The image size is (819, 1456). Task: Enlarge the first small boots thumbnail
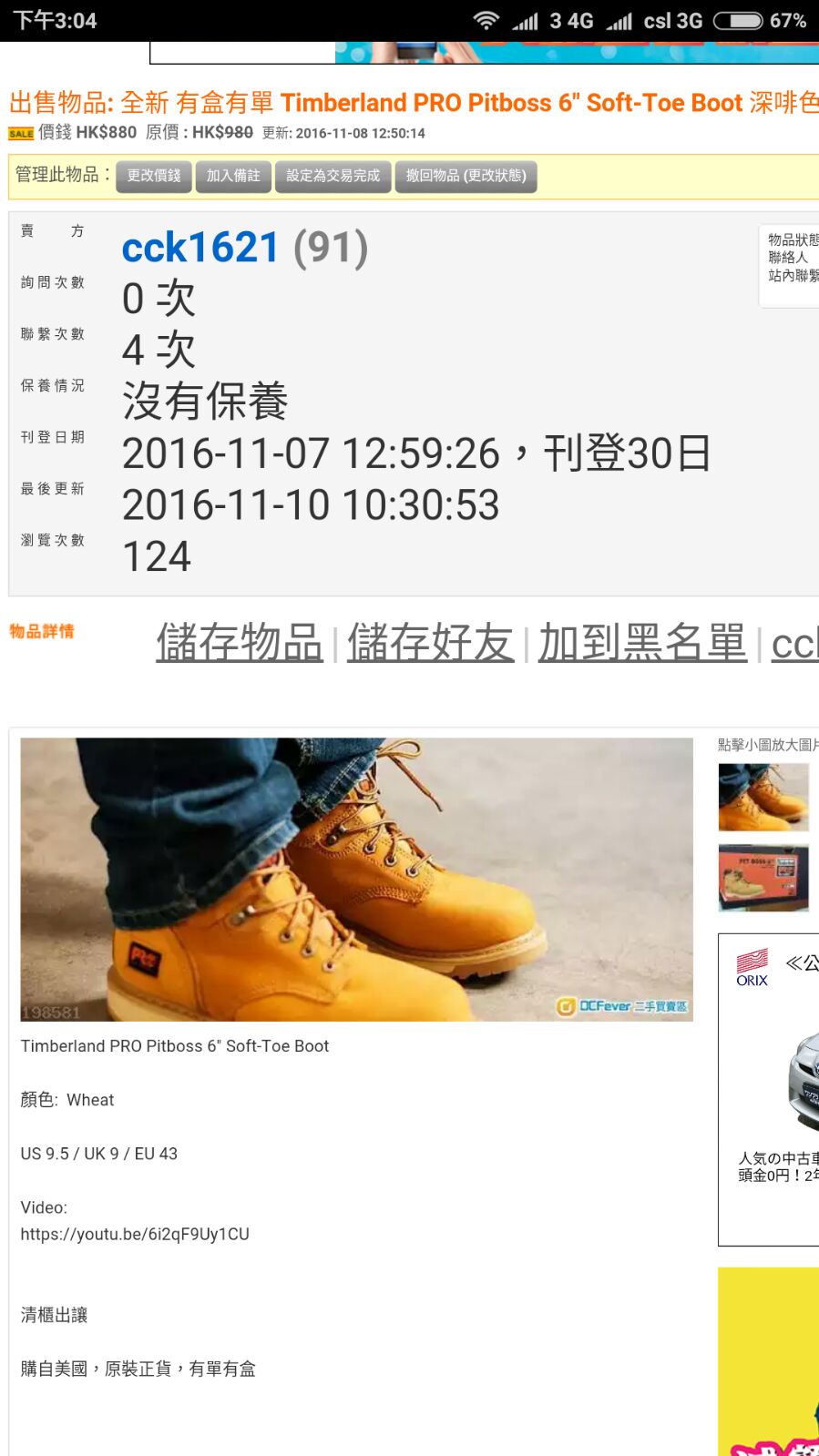pos(763,797)
